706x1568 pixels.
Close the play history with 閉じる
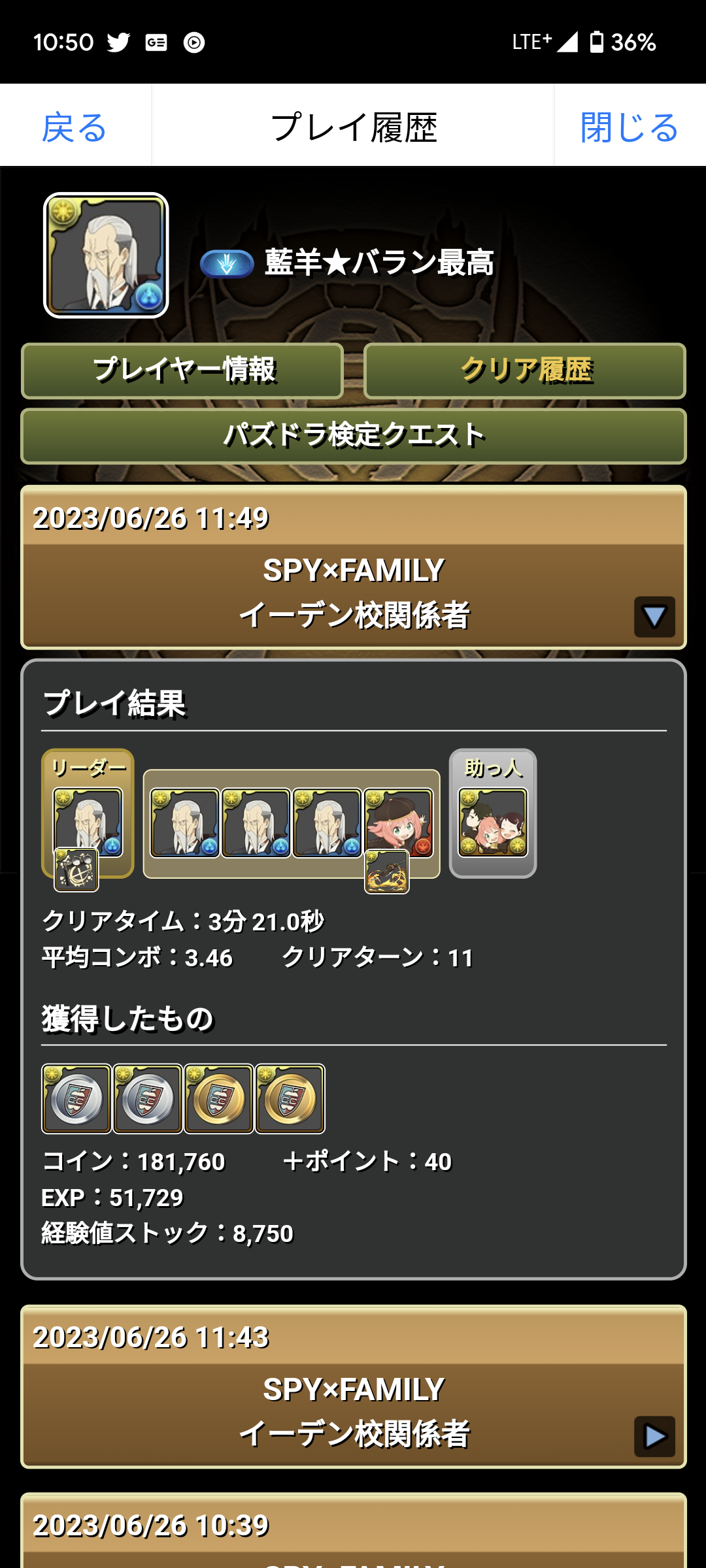pyautogui.click(x=629, y=127)
